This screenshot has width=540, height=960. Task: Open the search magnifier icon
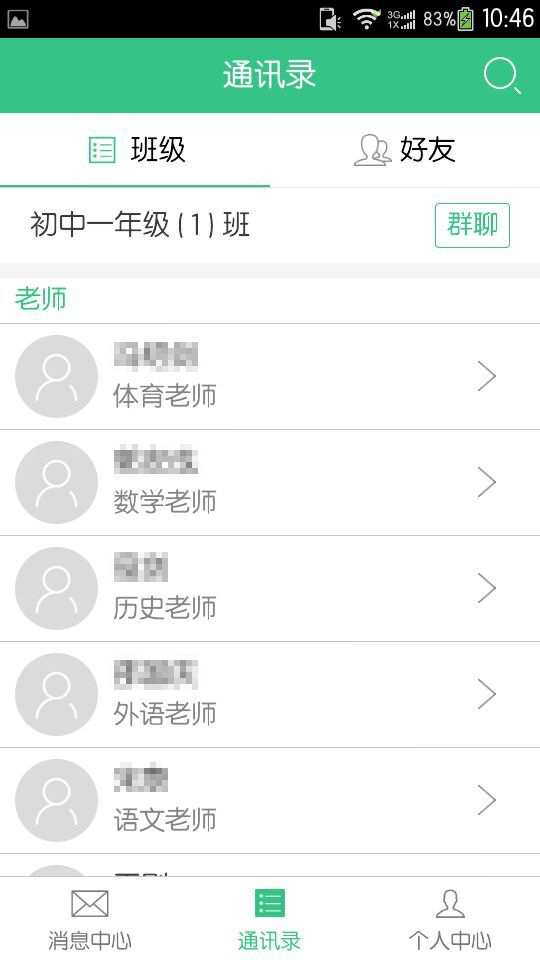[502, 76]
